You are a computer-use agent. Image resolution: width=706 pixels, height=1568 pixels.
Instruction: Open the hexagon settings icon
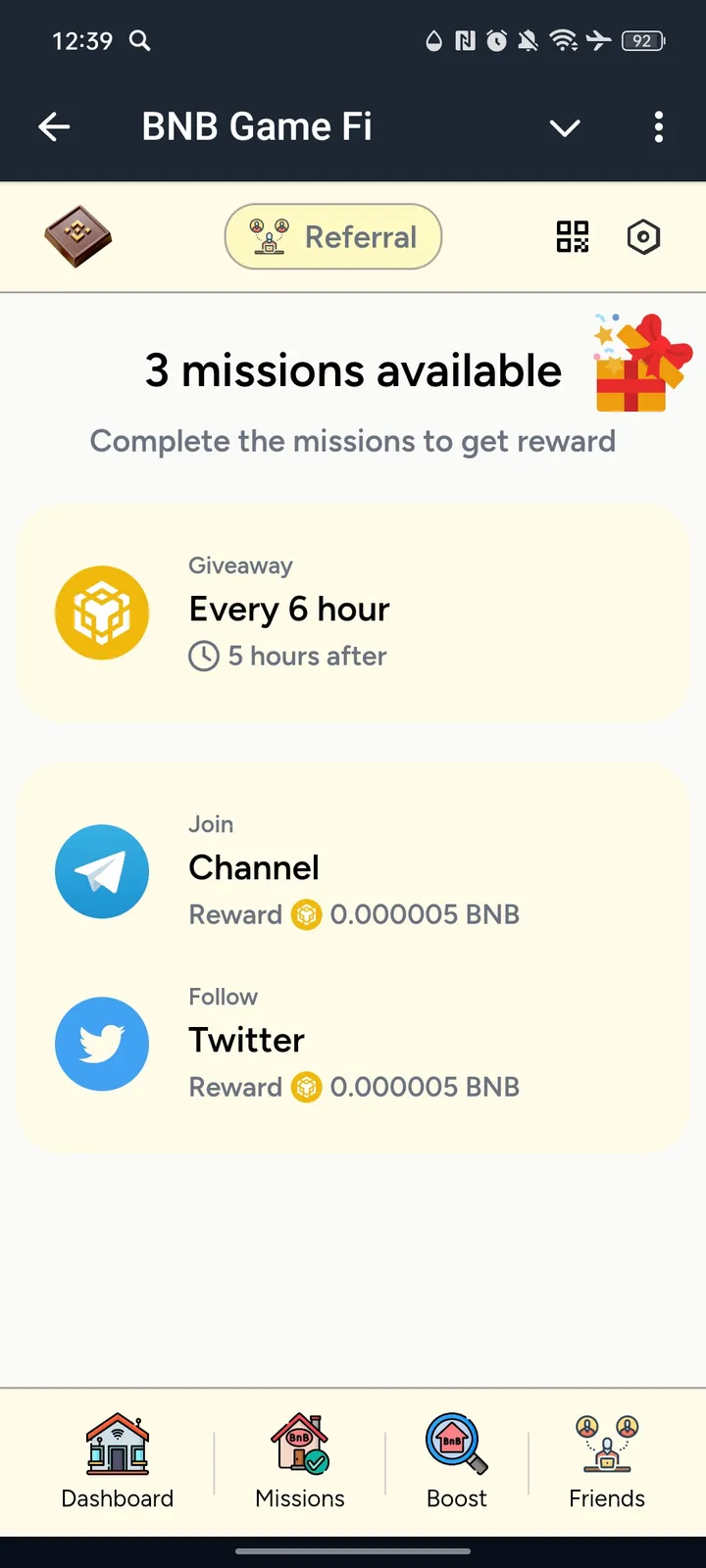(643, 237)
